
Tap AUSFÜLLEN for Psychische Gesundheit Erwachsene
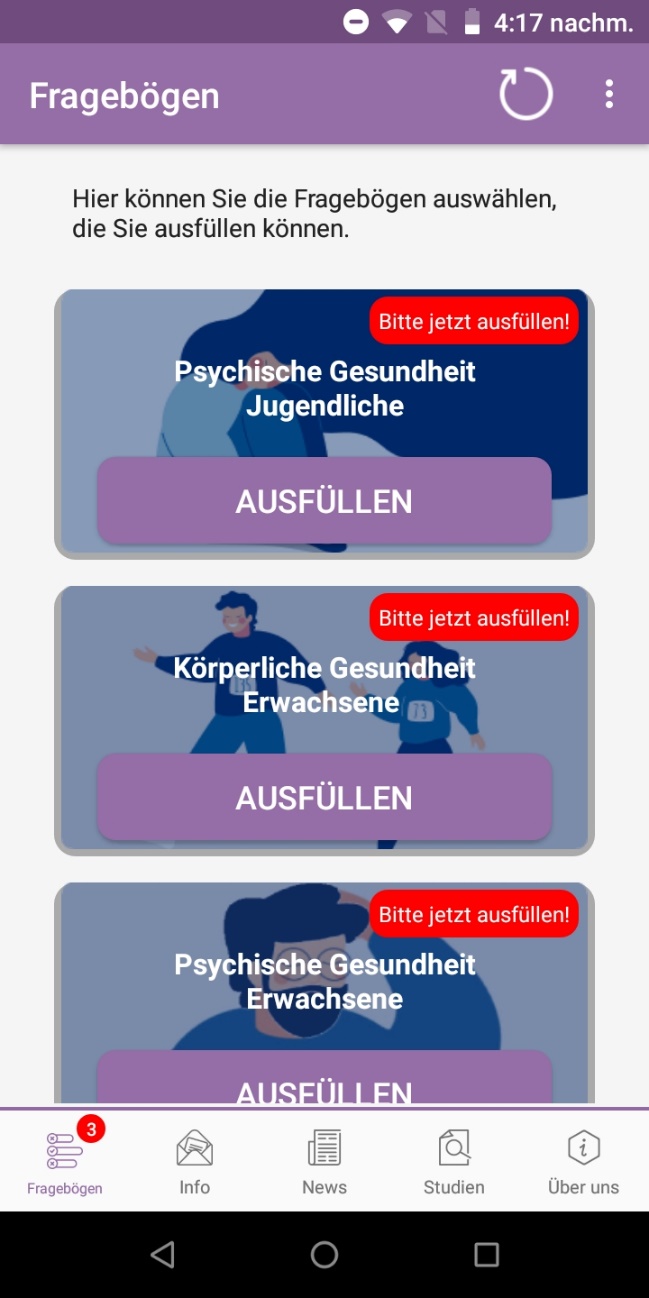(324, 1078)
